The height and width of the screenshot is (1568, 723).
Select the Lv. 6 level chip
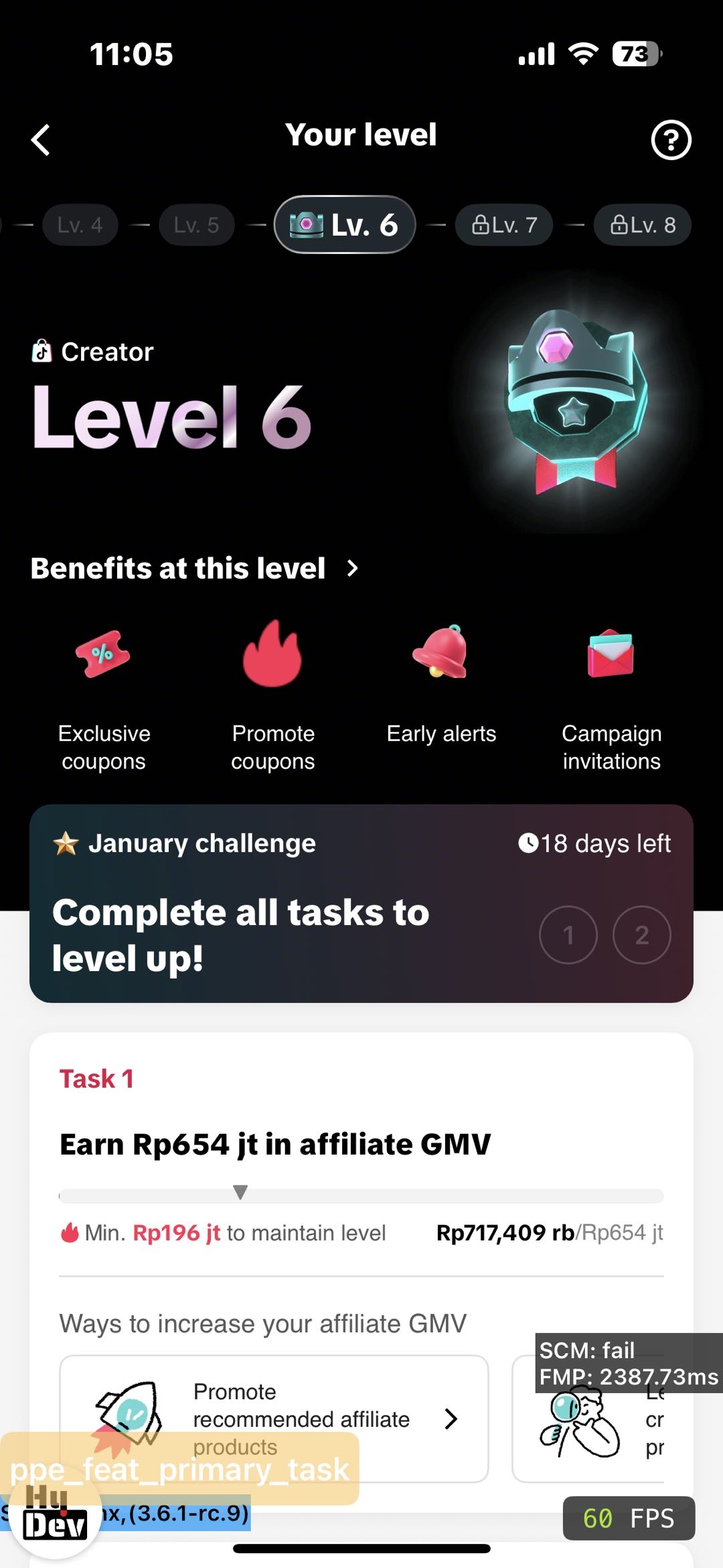tap(345, 225)
